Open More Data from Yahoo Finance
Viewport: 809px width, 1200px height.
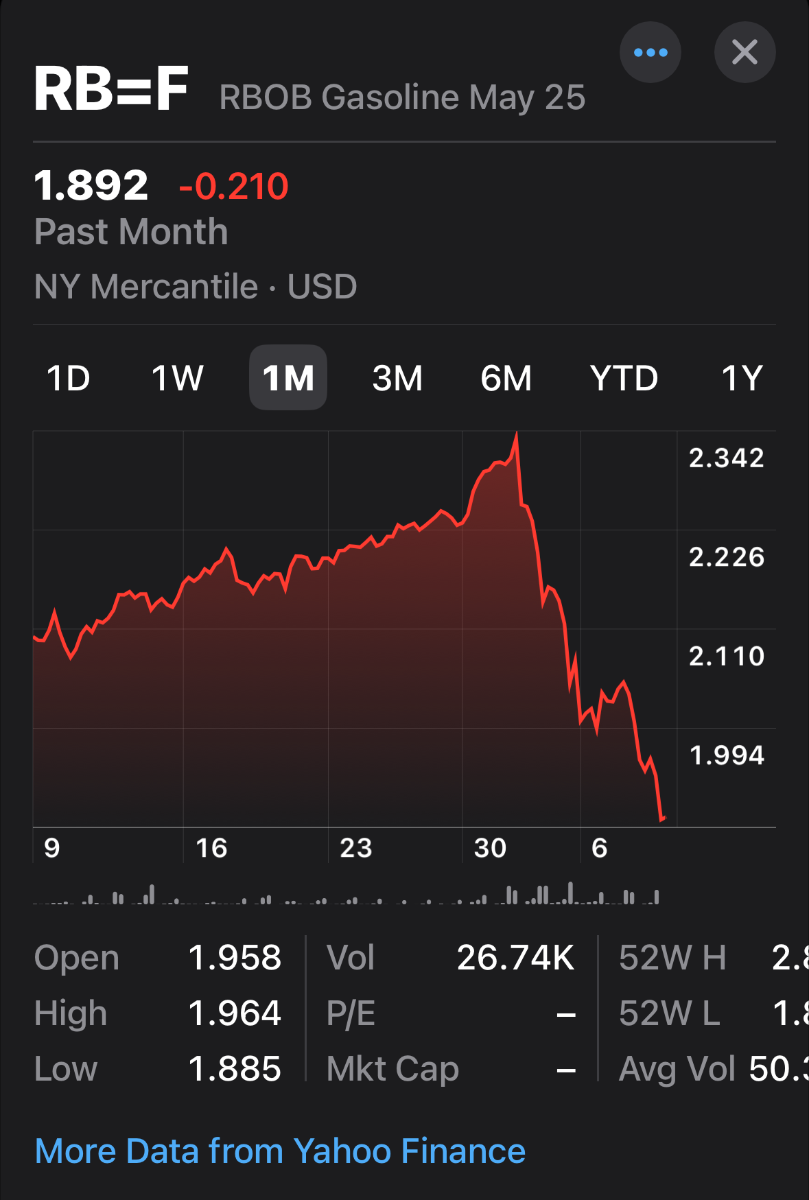click(x=280, y=1150)
